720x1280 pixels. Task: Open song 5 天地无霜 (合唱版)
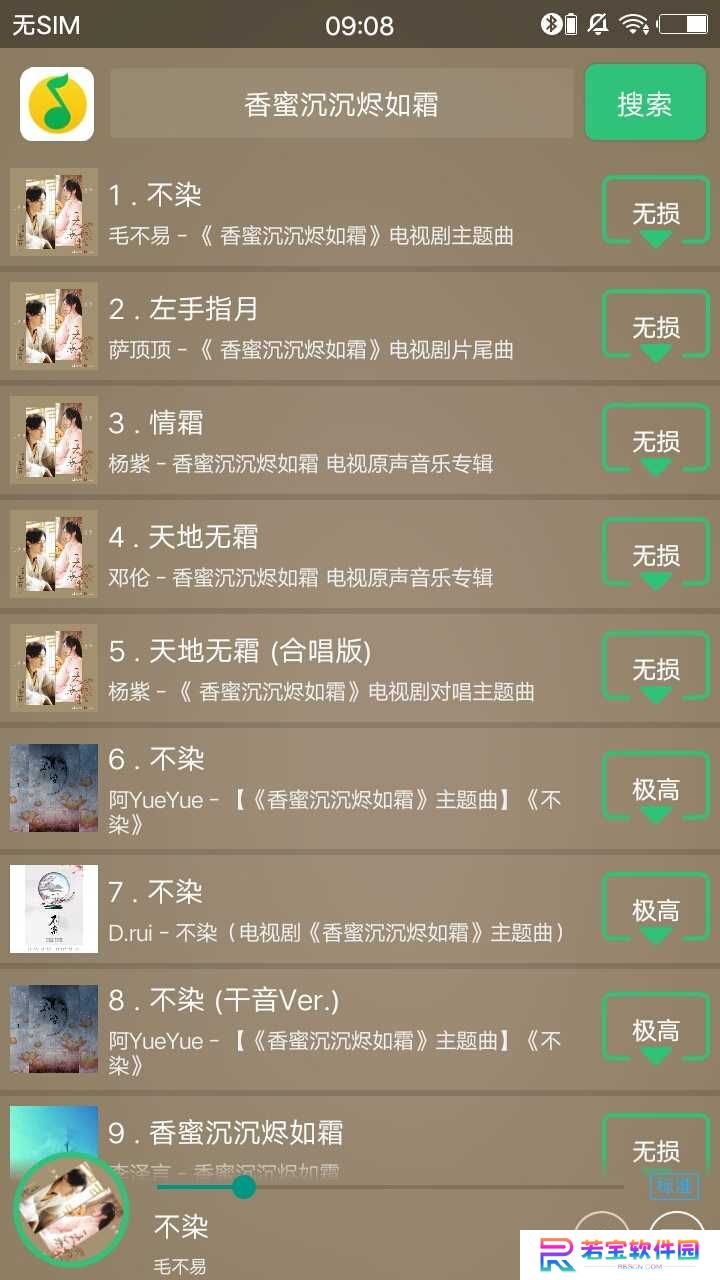pos(300,669)
